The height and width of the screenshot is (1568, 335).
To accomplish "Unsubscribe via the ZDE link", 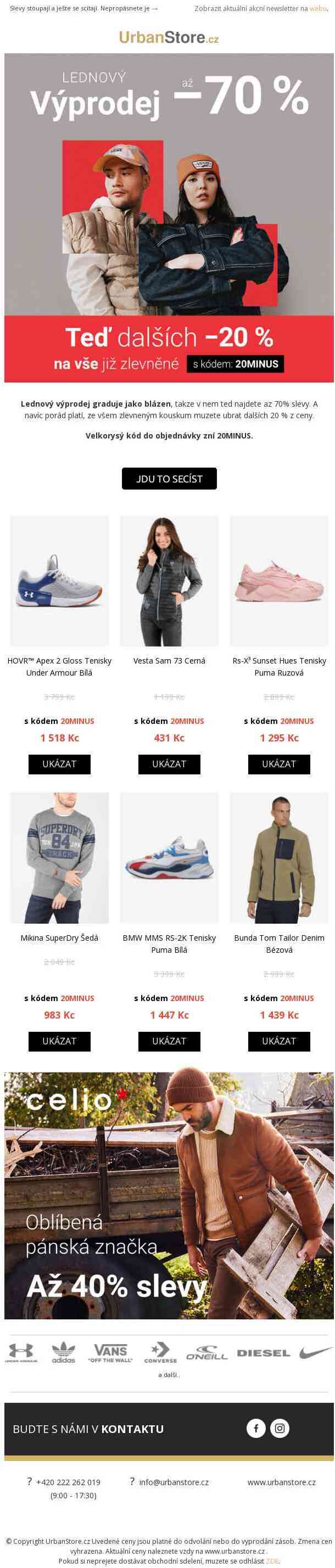I will [x=272, y=1561].
